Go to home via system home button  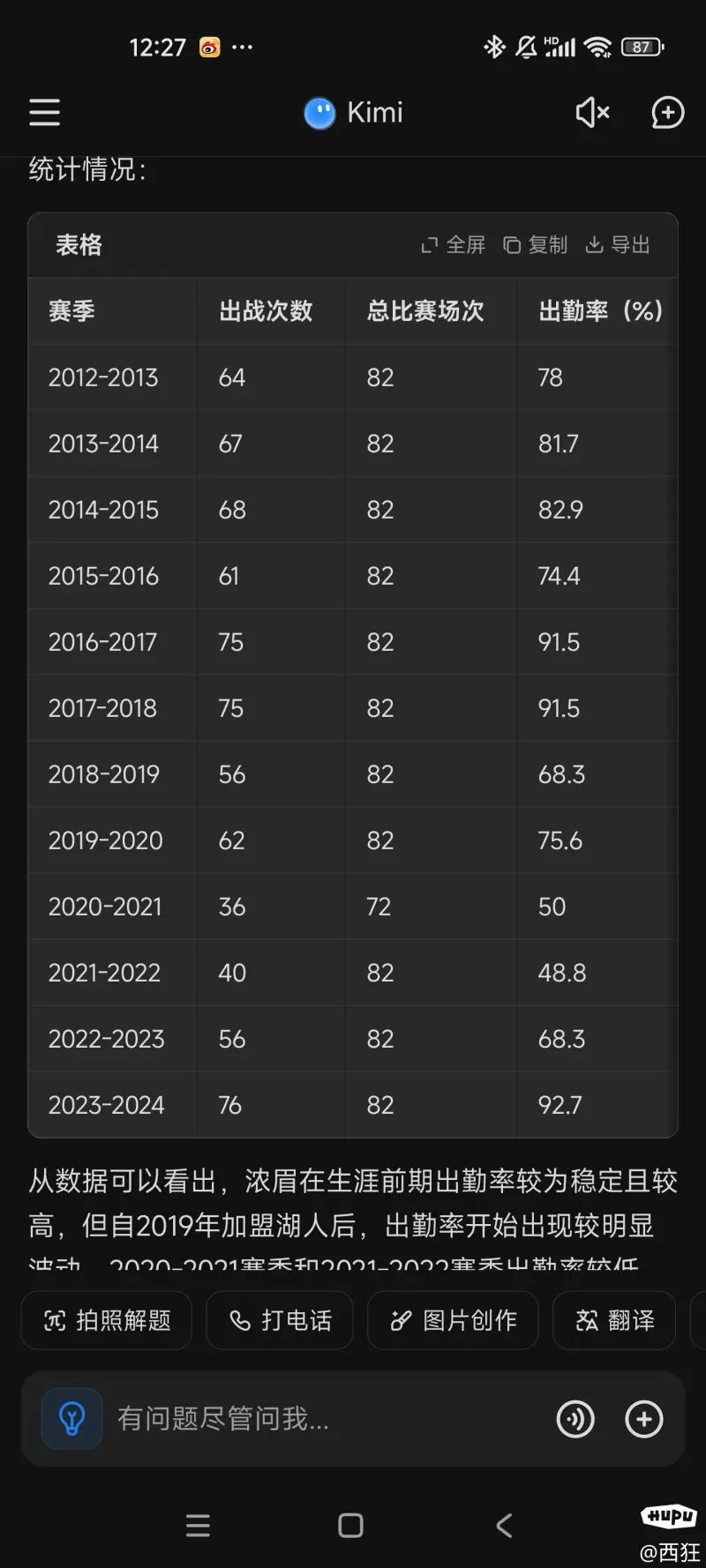(x=350, y=1526)
